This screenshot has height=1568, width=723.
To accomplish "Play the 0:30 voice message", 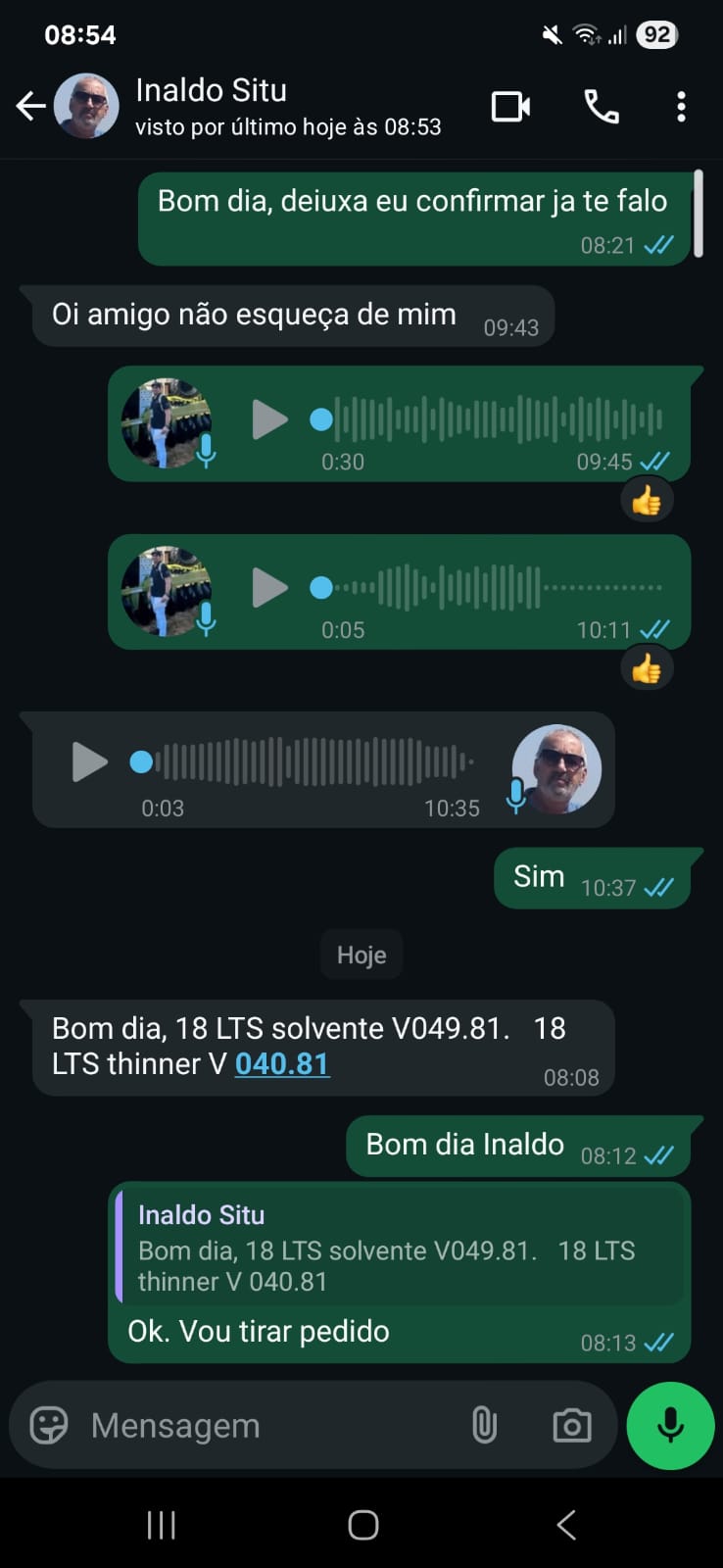I will (268, 420).
